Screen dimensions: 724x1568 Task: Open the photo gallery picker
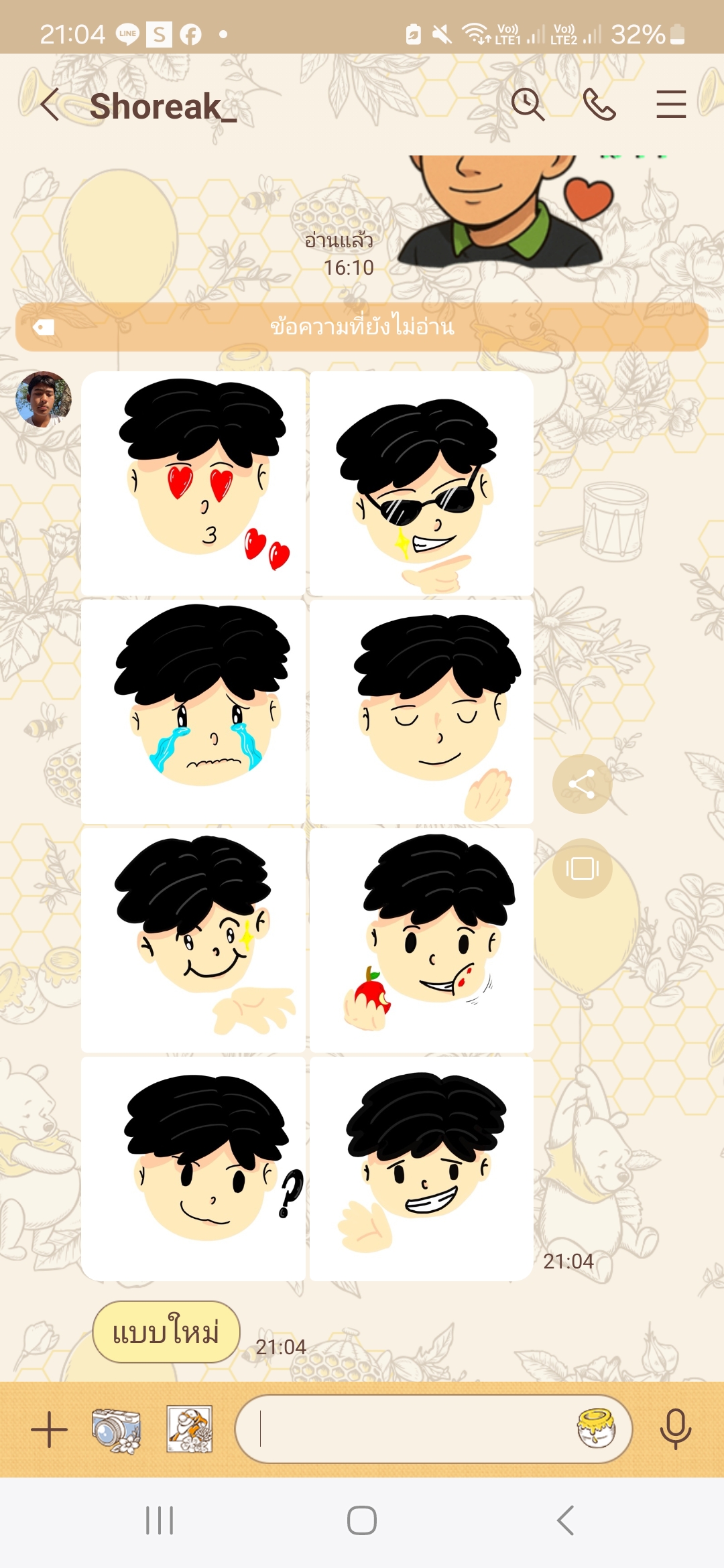(x=190, y=1429)
